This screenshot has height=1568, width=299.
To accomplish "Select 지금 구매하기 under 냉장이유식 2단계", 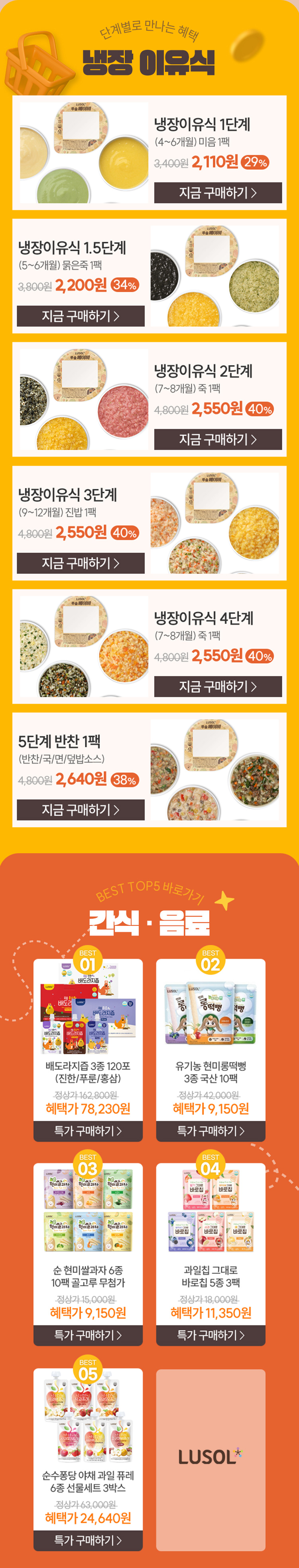I will click(218, 439).
